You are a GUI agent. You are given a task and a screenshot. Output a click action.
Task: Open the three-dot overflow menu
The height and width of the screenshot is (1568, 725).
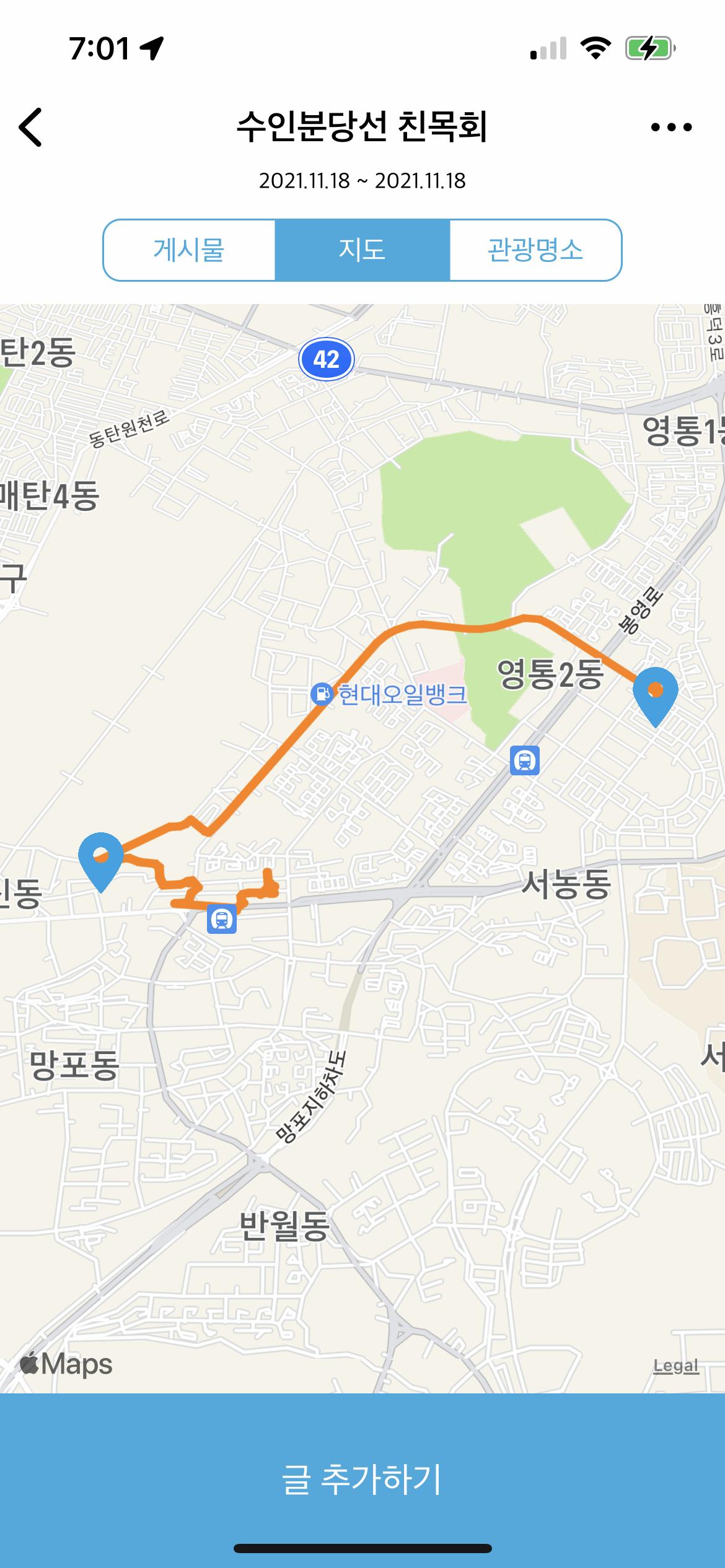coord(671,127)
